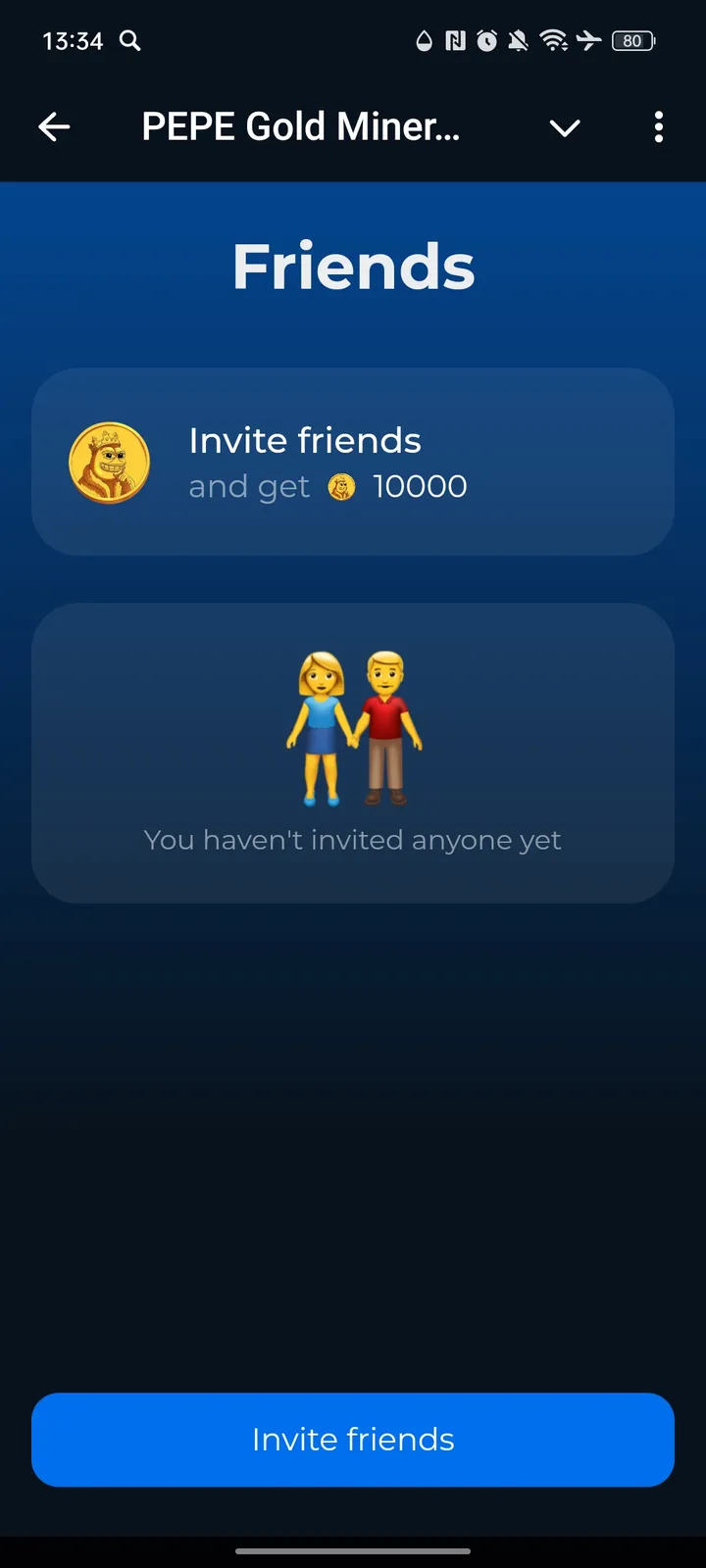The height and width of the screenshot is (1568, 706).
Task: Tap the search icon in status bar
Action: point(130,41)
